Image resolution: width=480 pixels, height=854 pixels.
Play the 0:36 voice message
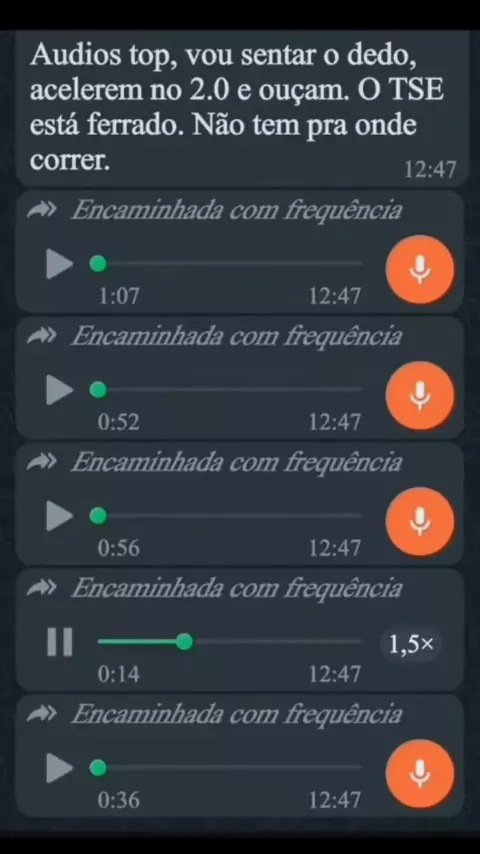click(59, 768)
